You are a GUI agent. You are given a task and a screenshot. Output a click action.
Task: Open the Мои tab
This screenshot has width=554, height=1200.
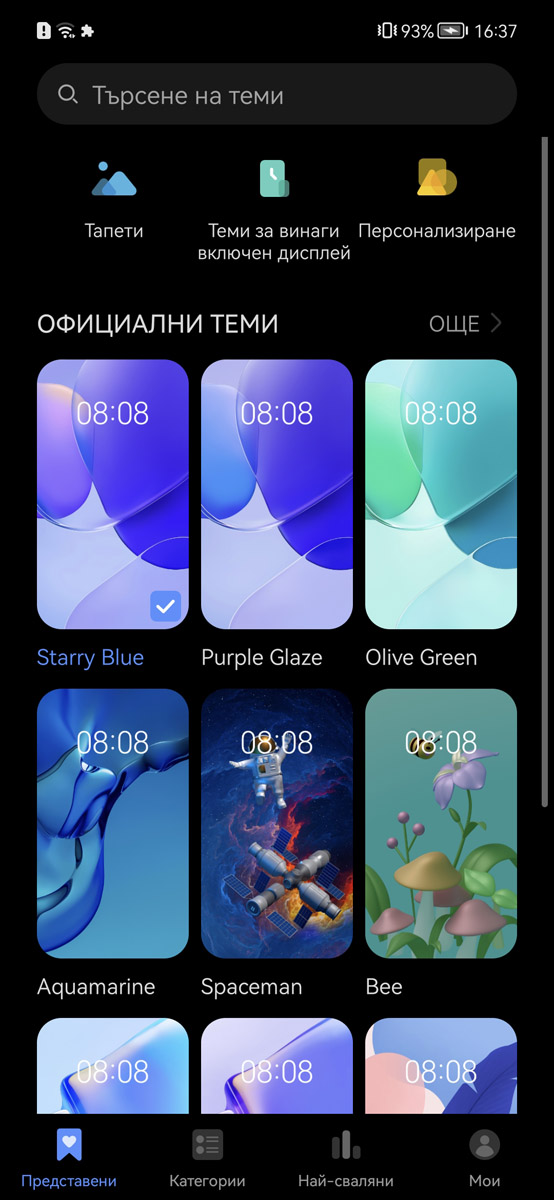[x=485, y=1158]
